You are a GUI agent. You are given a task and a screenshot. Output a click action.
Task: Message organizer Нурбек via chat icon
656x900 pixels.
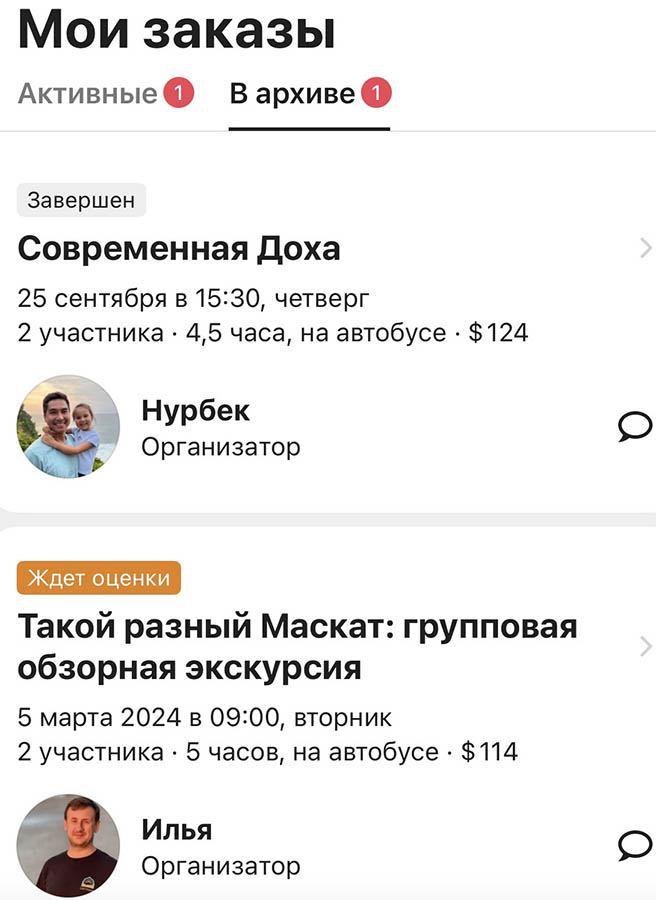point(635,427)
